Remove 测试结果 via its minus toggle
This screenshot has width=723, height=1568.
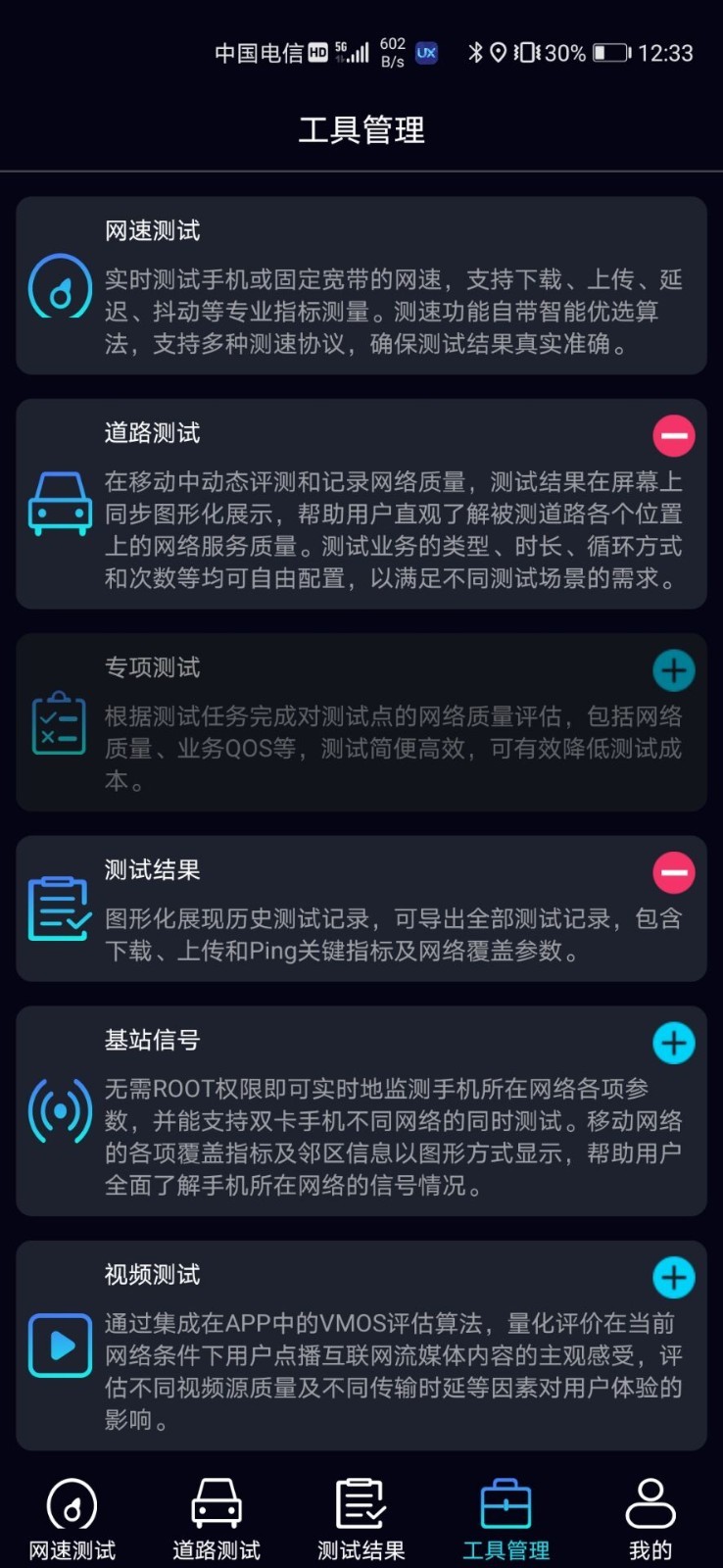tap(673, 871)
